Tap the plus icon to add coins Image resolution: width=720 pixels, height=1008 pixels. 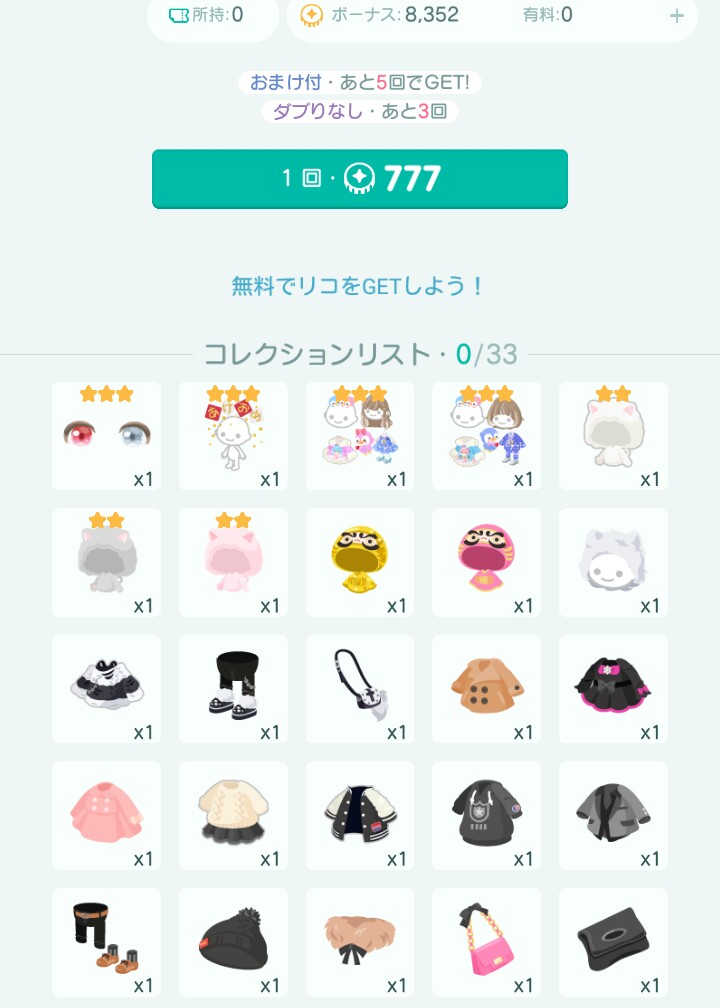tap(677, 15)
